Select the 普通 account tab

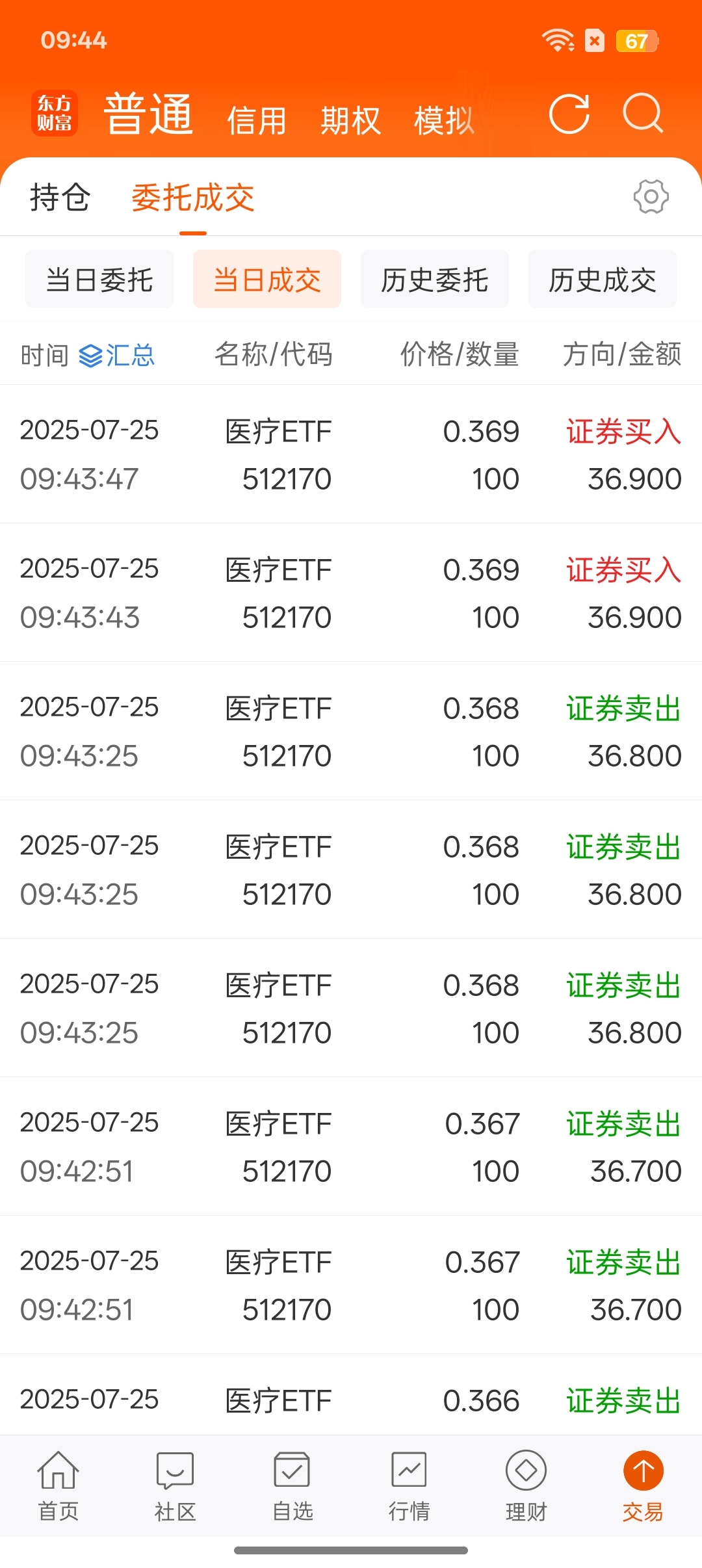point(149,114)
